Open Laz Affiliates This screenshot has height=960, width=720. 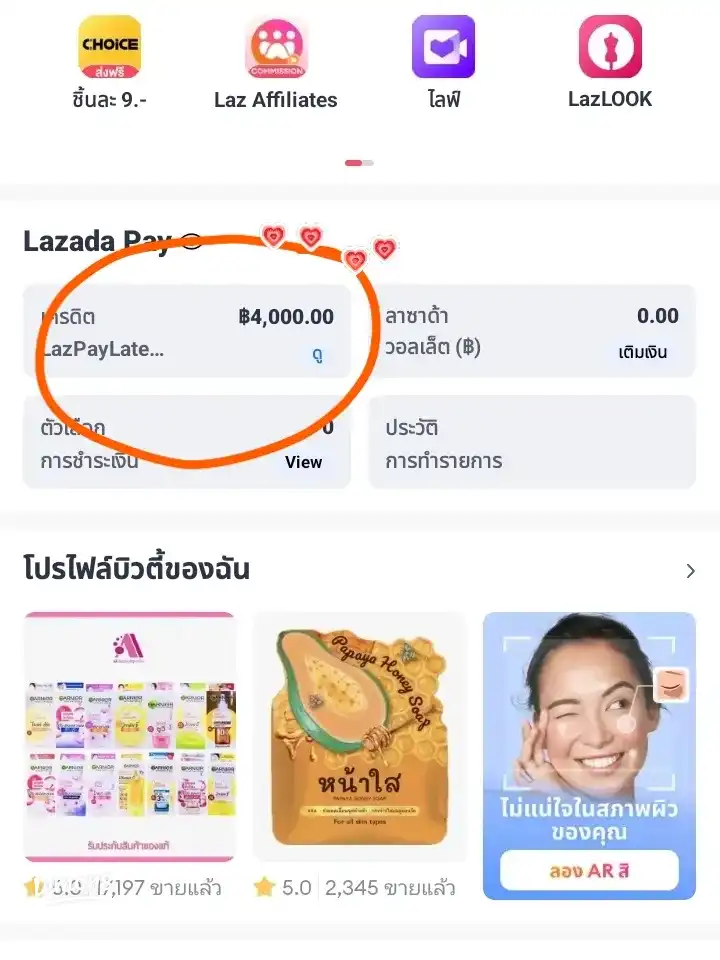[x=276, y=48]
